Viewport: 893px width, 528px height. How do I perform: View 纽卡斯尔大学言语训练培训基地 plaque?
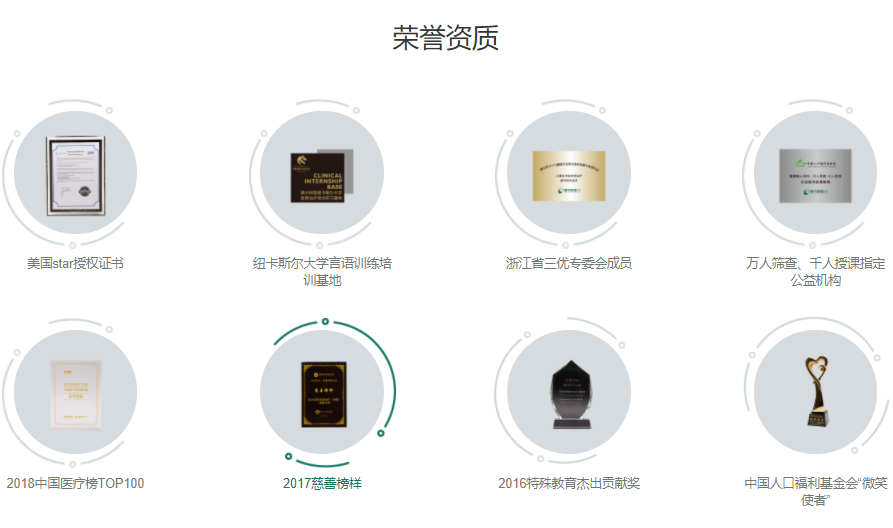[322, 174]
